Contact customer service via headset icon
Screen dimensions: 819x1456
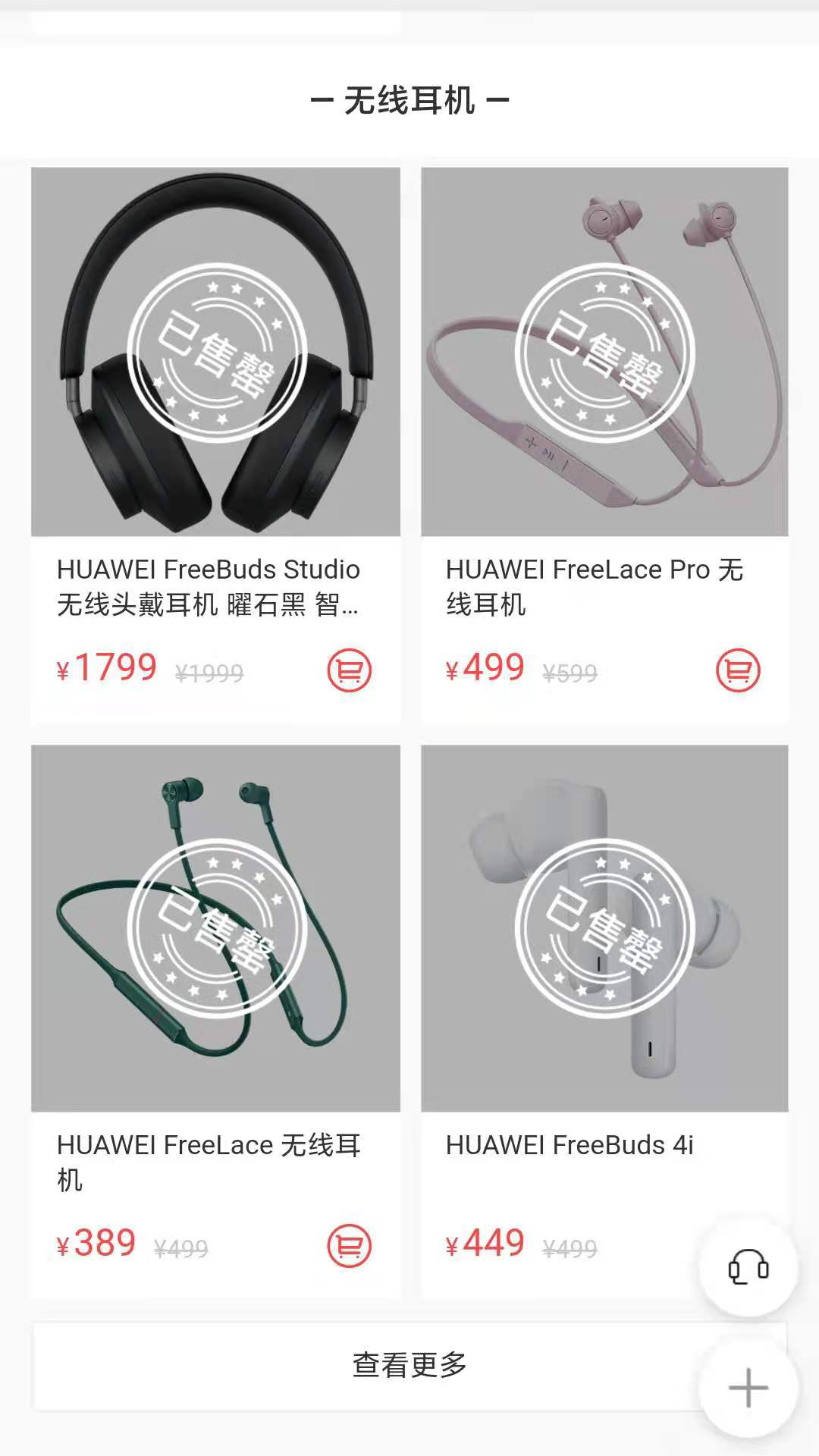pos(748,1267)
